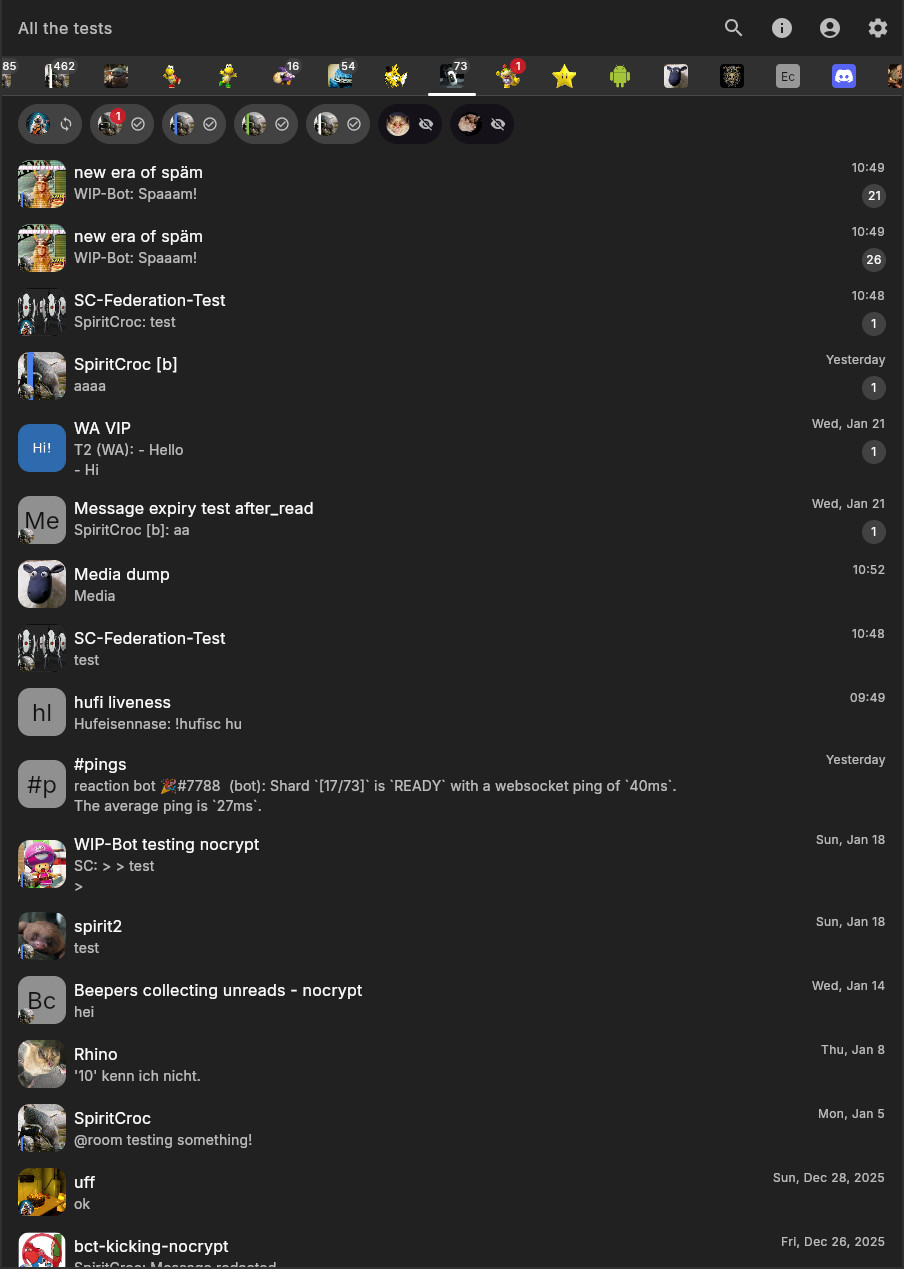Viewport: 904px width, 1269px height.
Task: Switch to the Discord space tab
Action: pyautogui.click(x=844, y=76)
